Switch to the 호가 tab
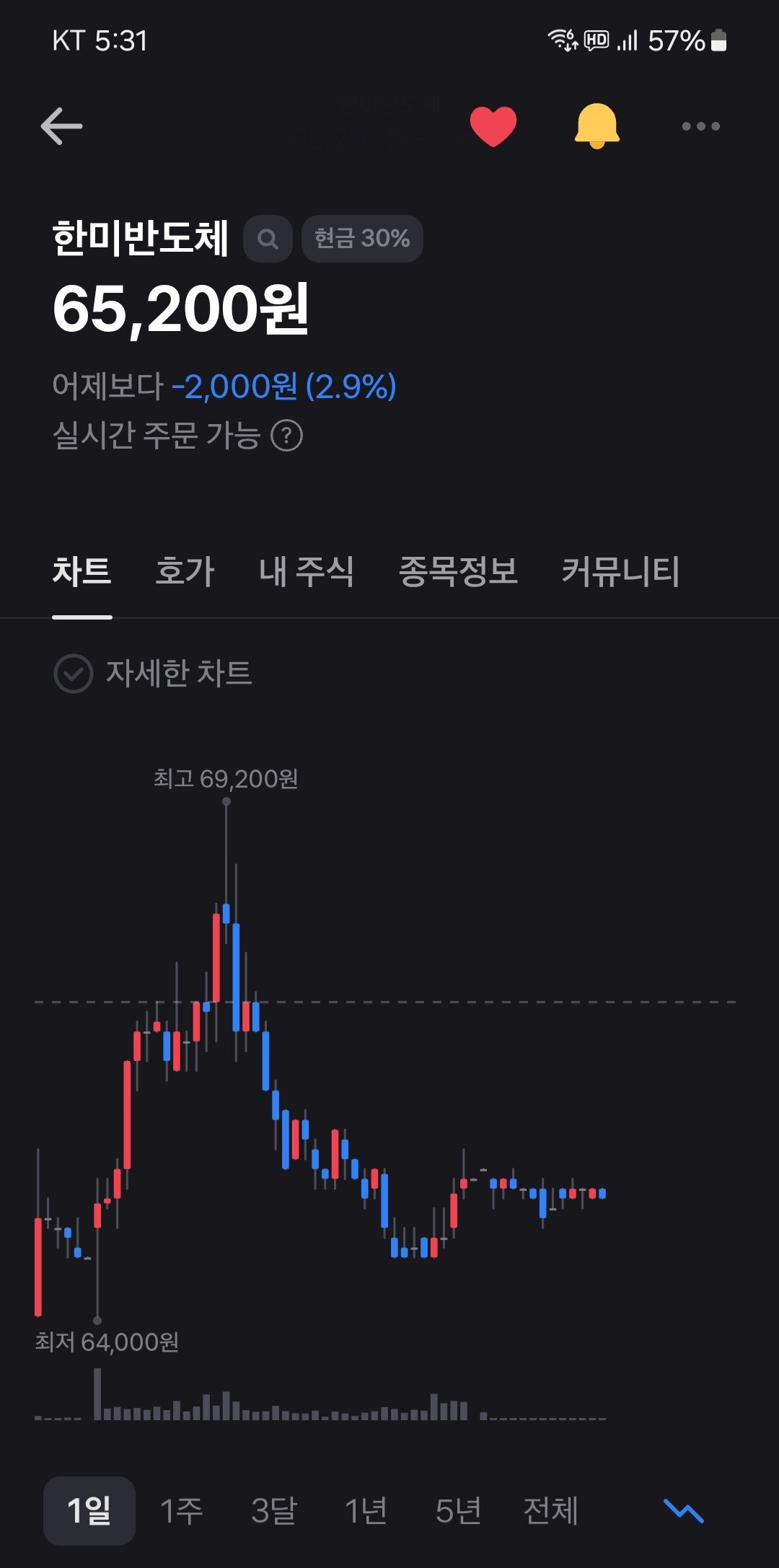The height and width of the screenshot is (1568, 779). (x=185, y=571)
